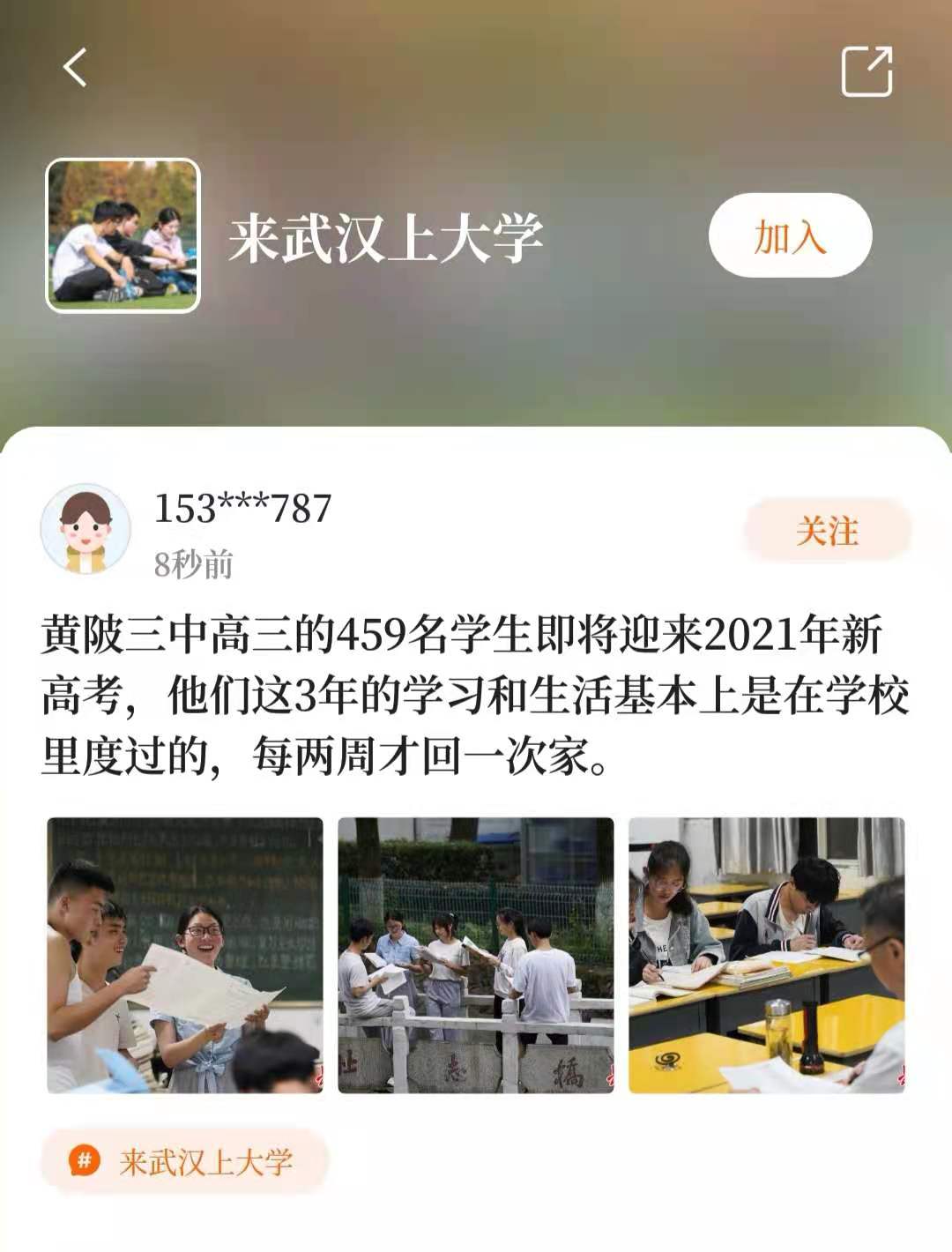Go back using the top-left arrow
This screenshot has width=952, height=1252.
(76, 68)
